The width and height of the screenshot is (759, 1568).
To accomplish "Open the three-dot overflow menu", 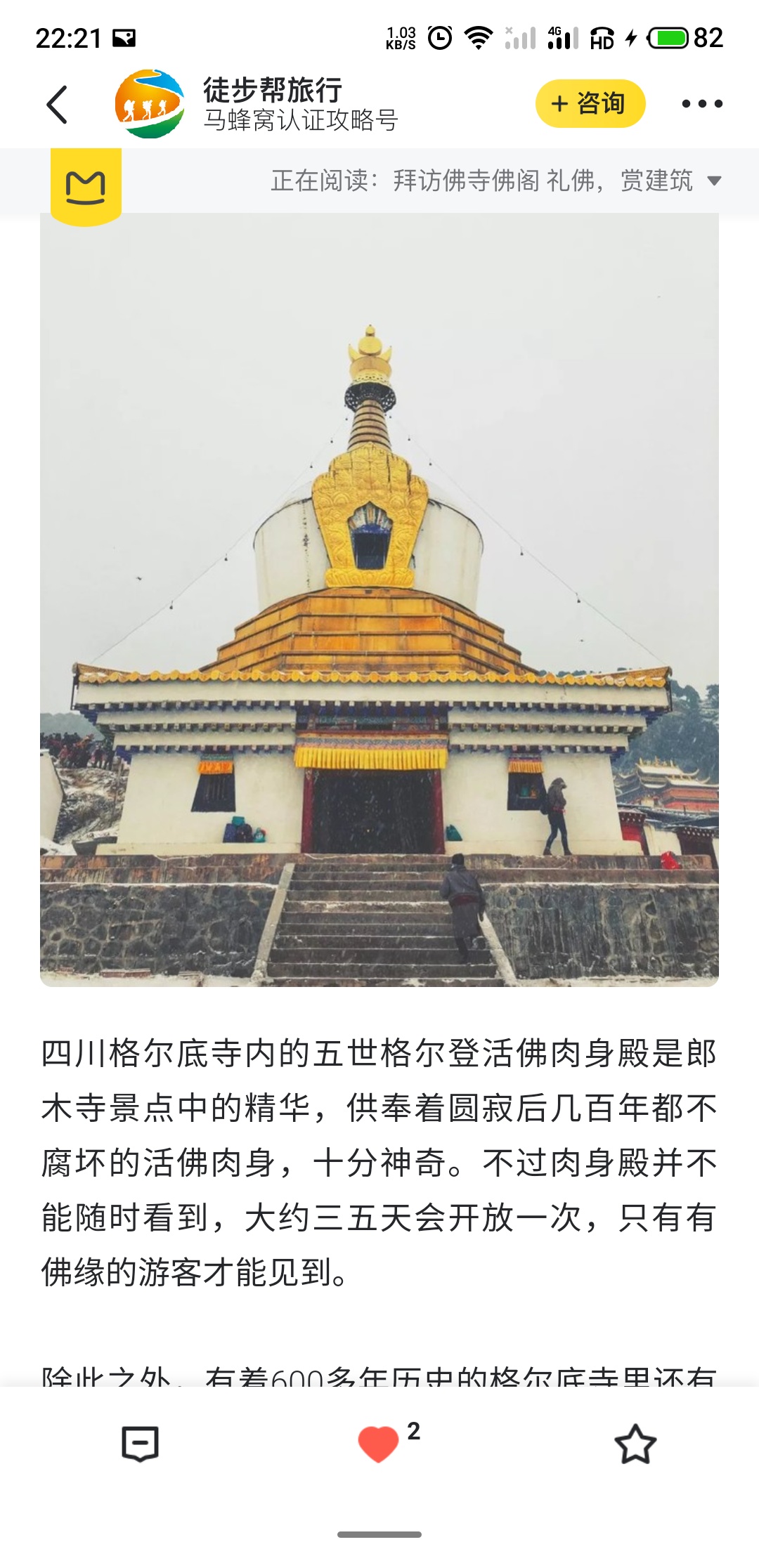I will 701,104.
